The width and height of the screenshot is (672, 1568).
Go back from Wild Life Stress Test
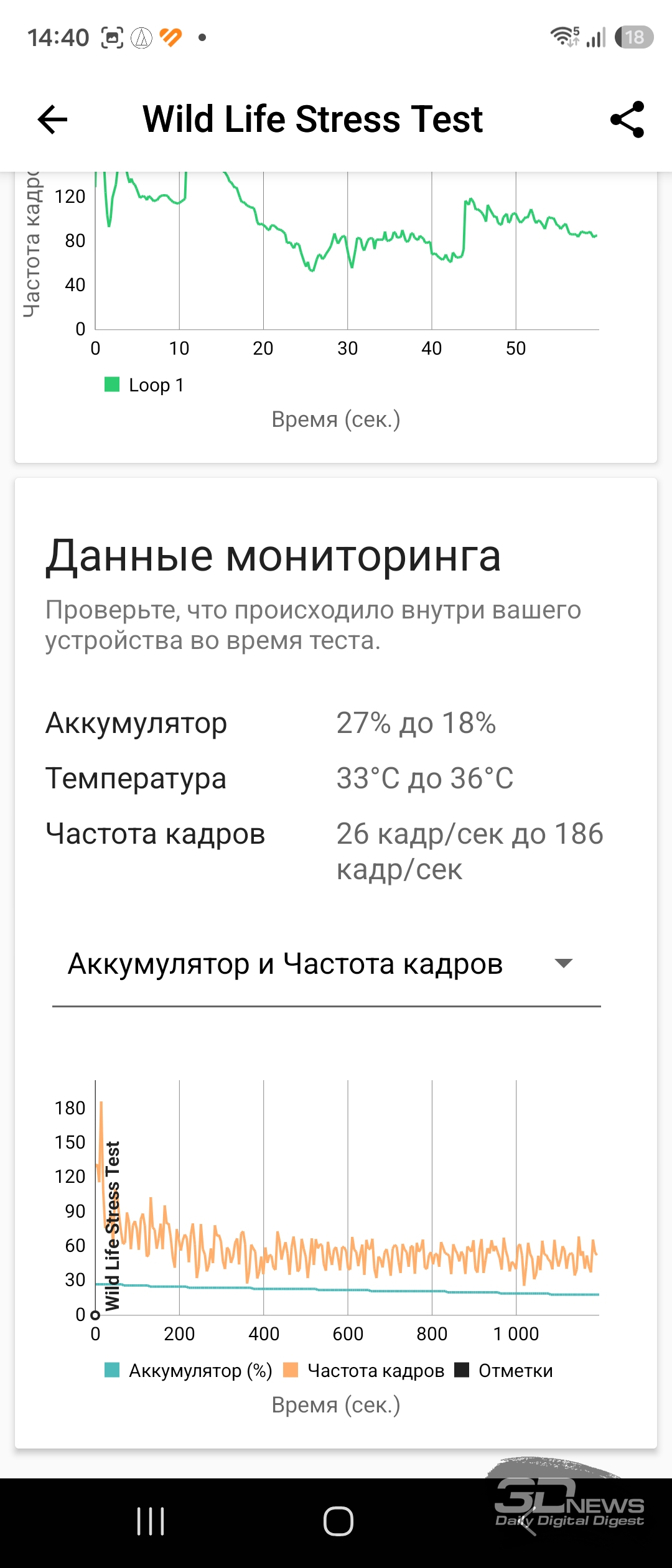(x=52, y=119)
